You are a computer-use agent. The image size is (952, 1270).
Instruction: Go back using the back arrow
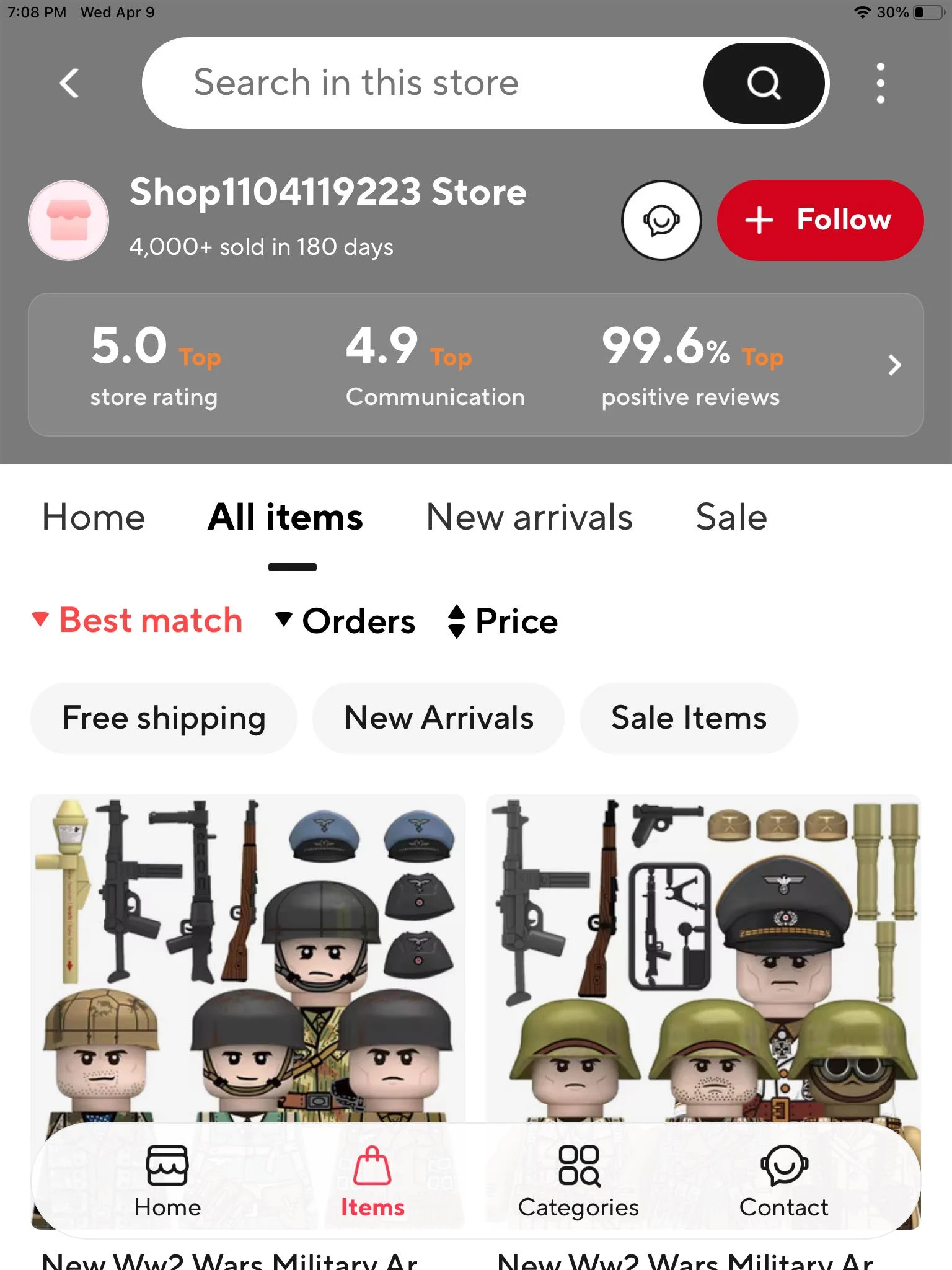click(x=69, y=83)
